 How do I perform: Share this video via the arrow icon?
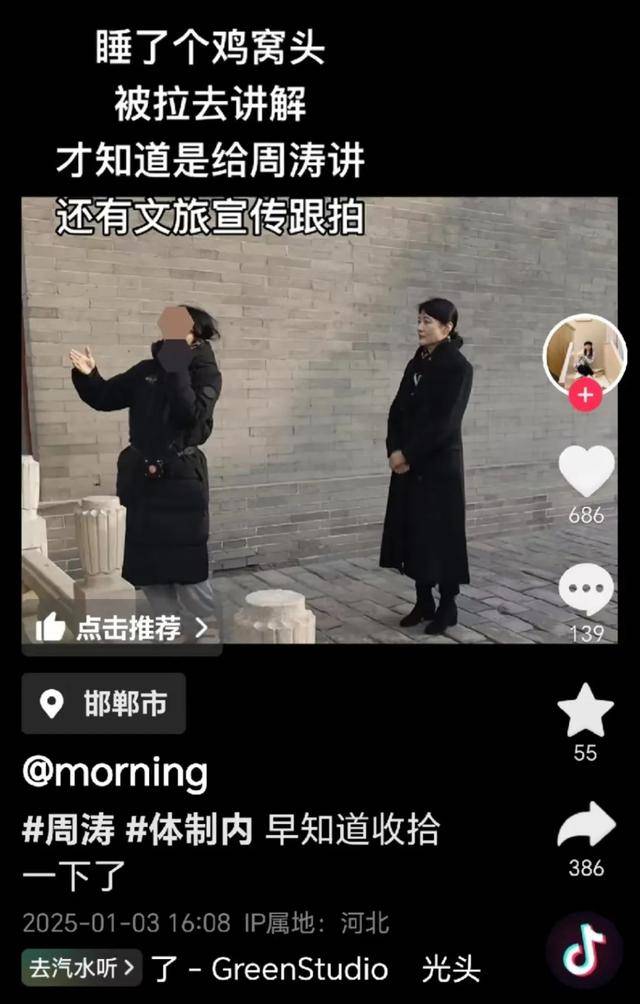click(x=586, y=826)
